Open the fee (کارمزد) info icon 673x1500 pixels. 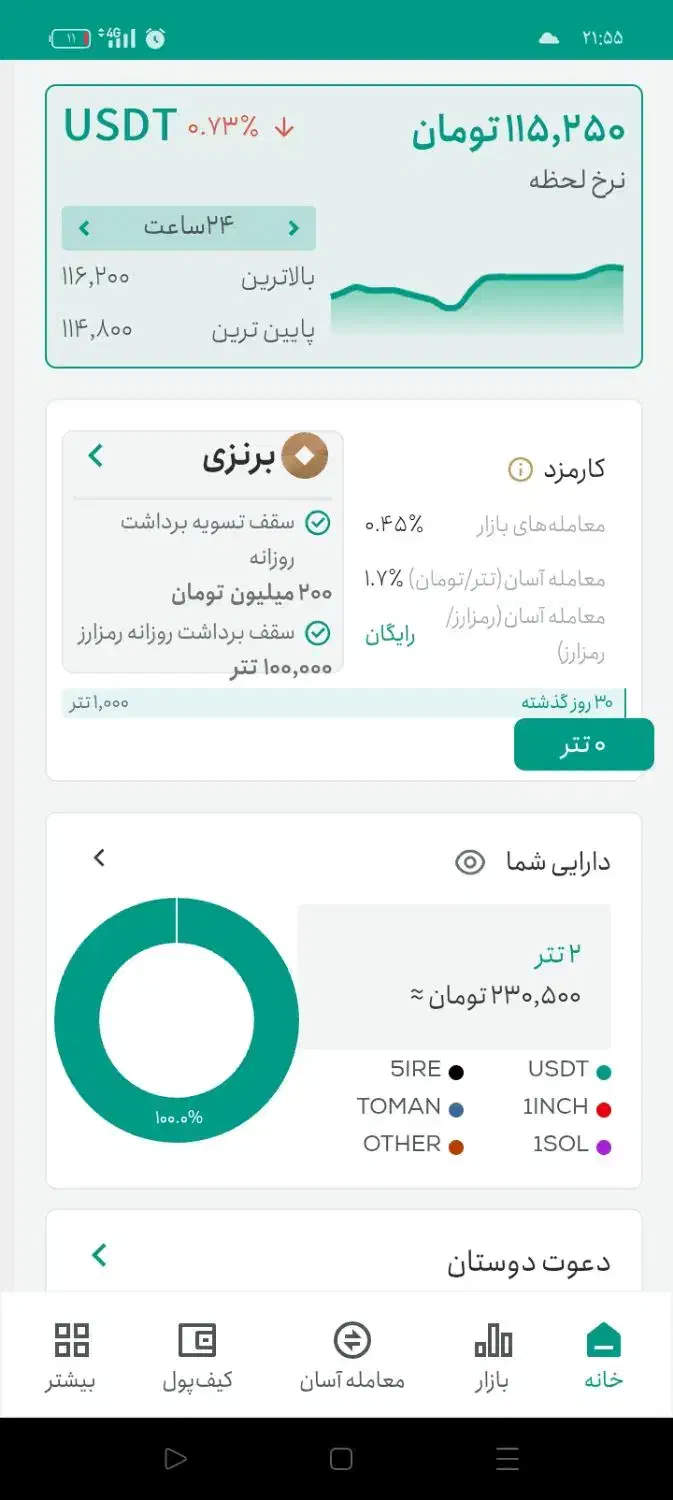pos(520,469)
